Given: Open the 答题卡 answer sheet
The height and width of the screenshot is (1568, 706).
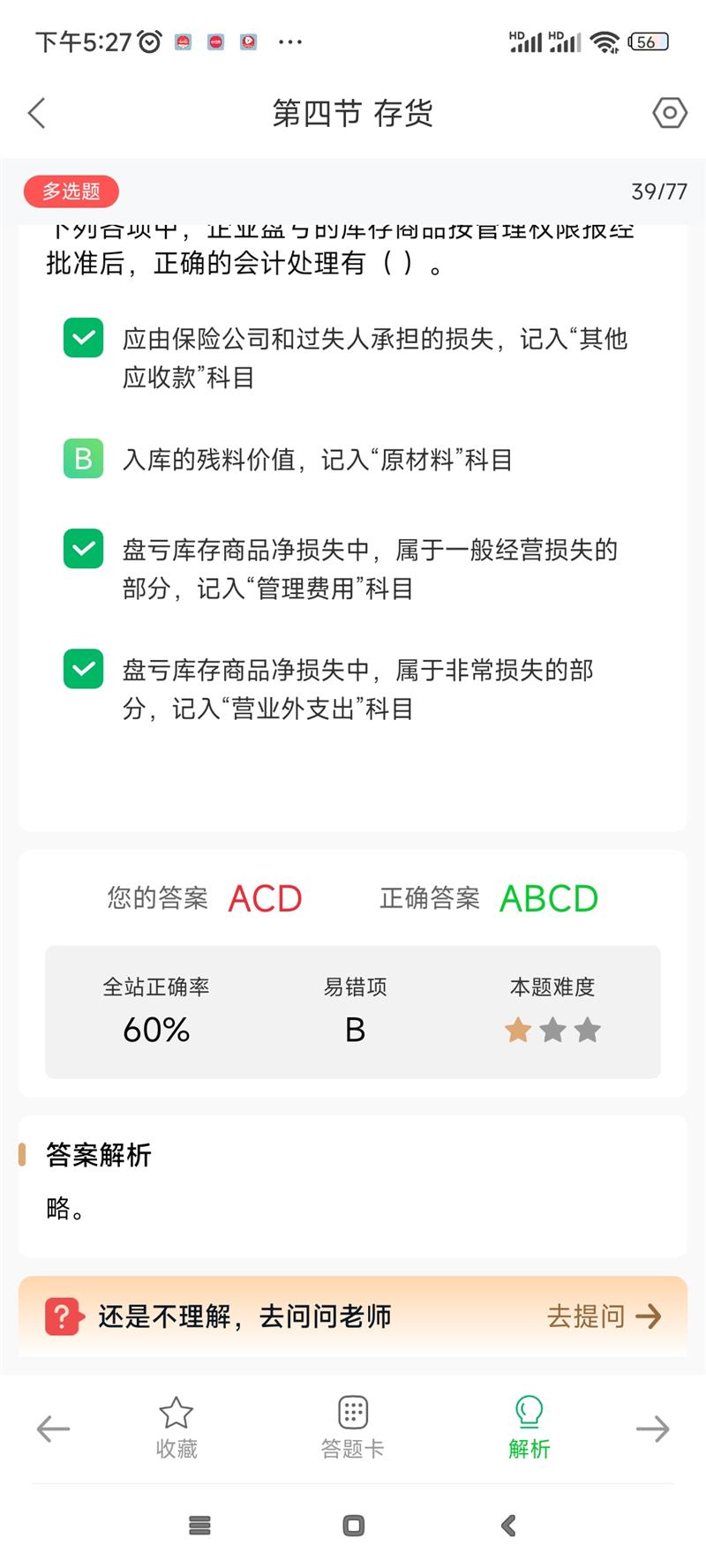Looking at the screenshot, I should tap(352, 1427).
